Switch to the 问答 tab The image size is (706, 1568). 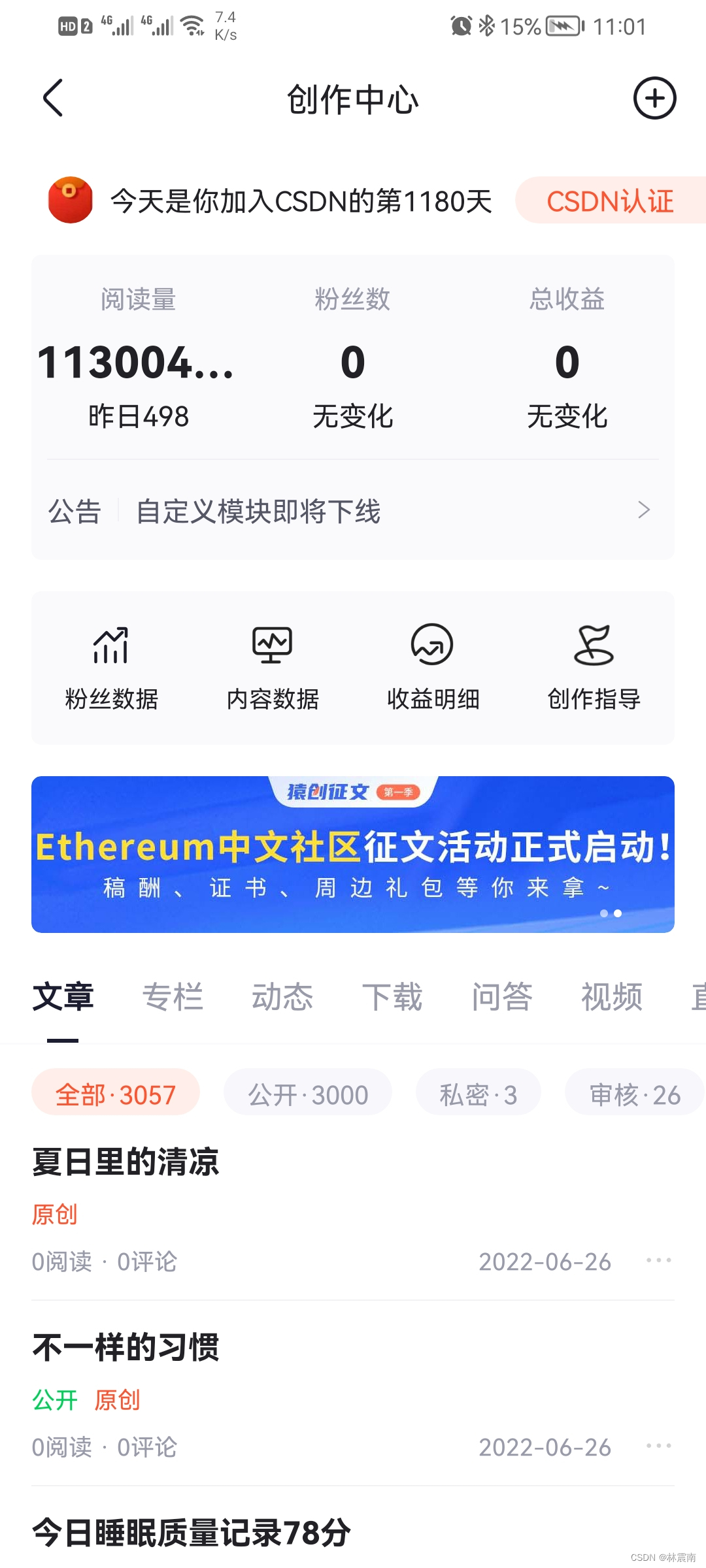502,997
